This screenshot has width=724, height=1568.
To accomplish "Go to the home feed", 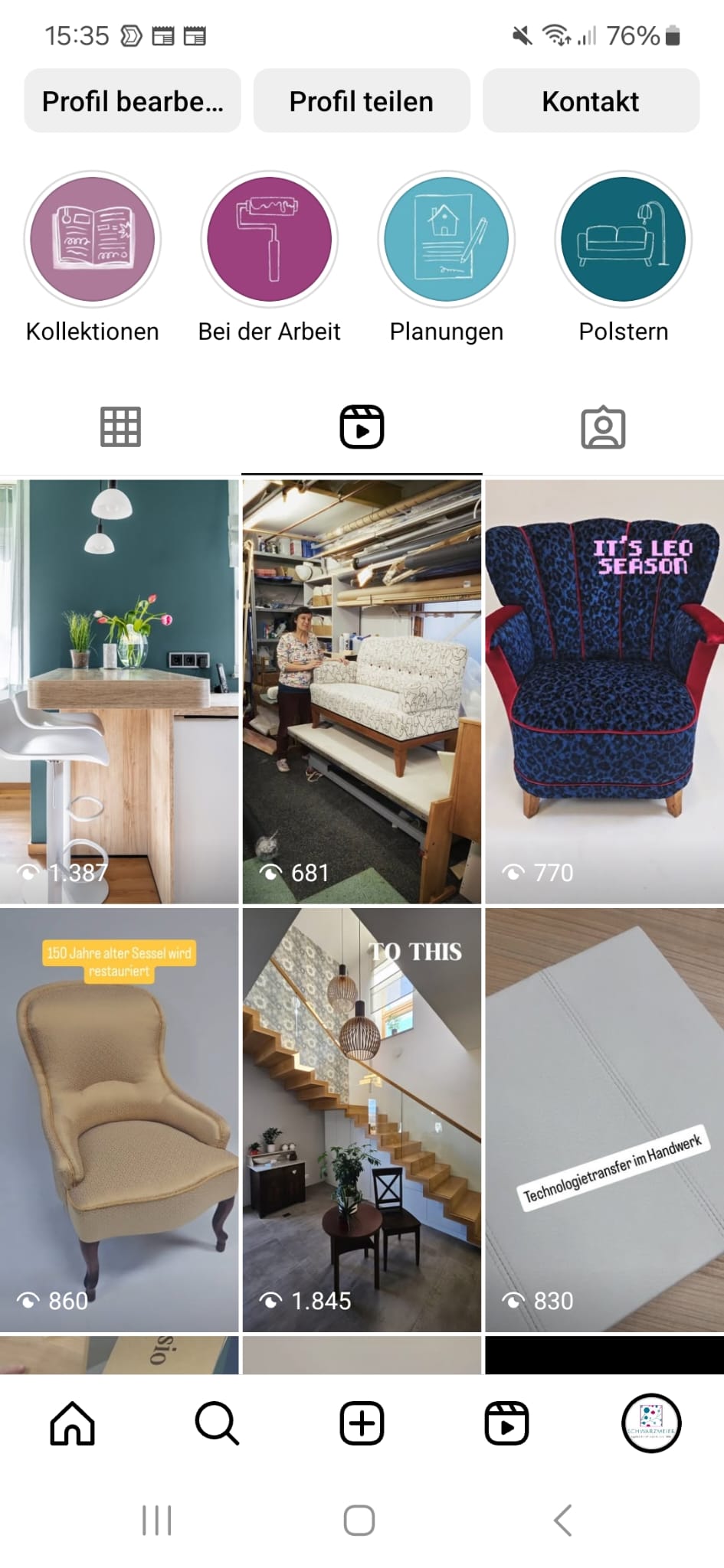I will 73,1423.
